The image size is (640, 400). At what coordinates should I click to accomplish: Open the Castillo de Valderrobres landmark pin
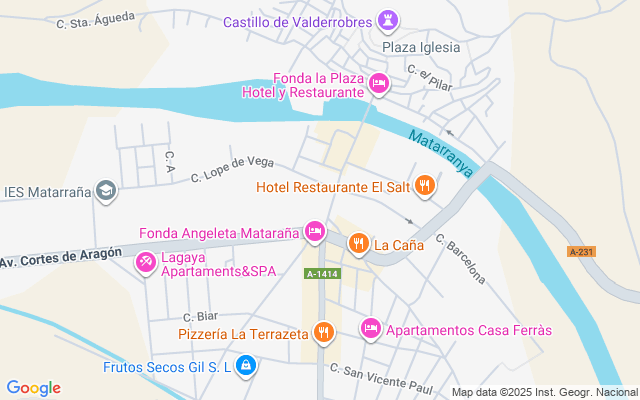(389, 21)
